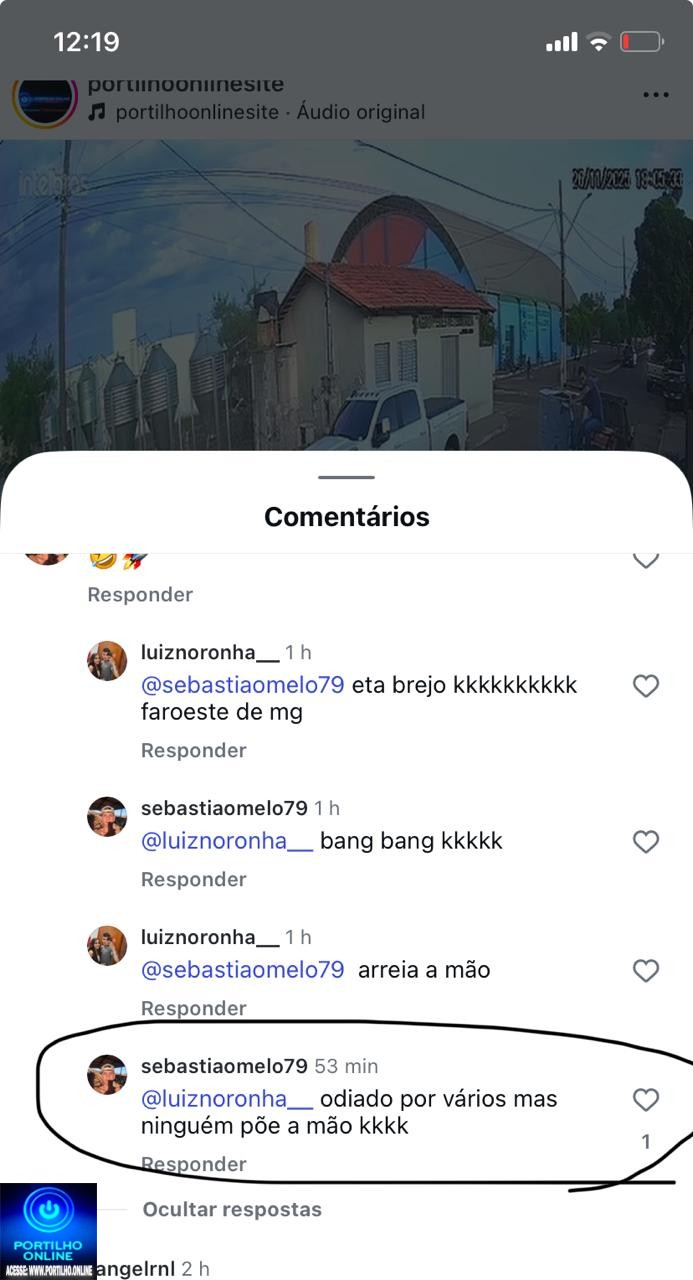This screenshot has height=1280, width=693.
Task: Open the post's three-dot overflow menu
Action: pyautogui.click(x=655, y=95)
